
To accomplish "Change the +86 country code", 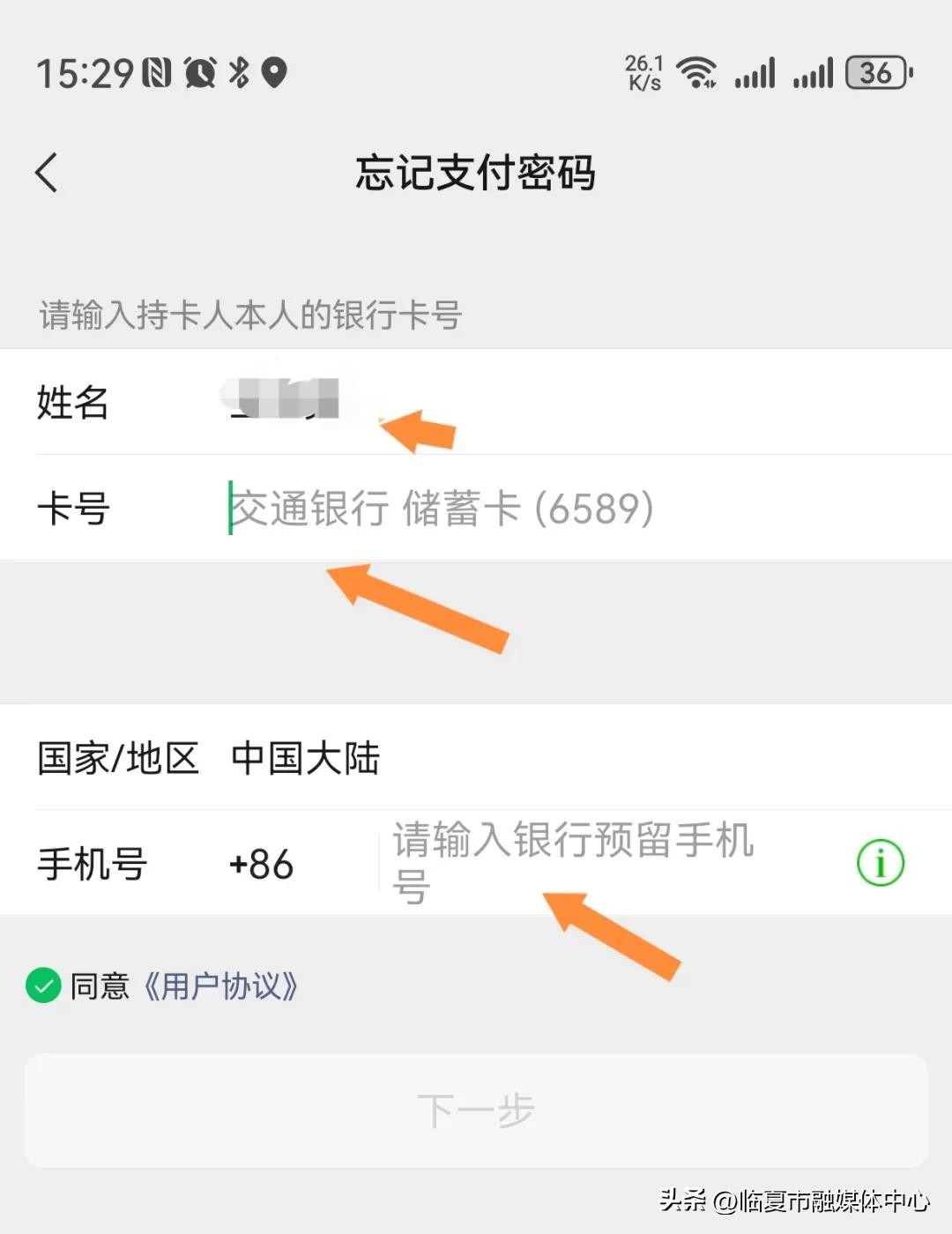I will click(261, 864).
